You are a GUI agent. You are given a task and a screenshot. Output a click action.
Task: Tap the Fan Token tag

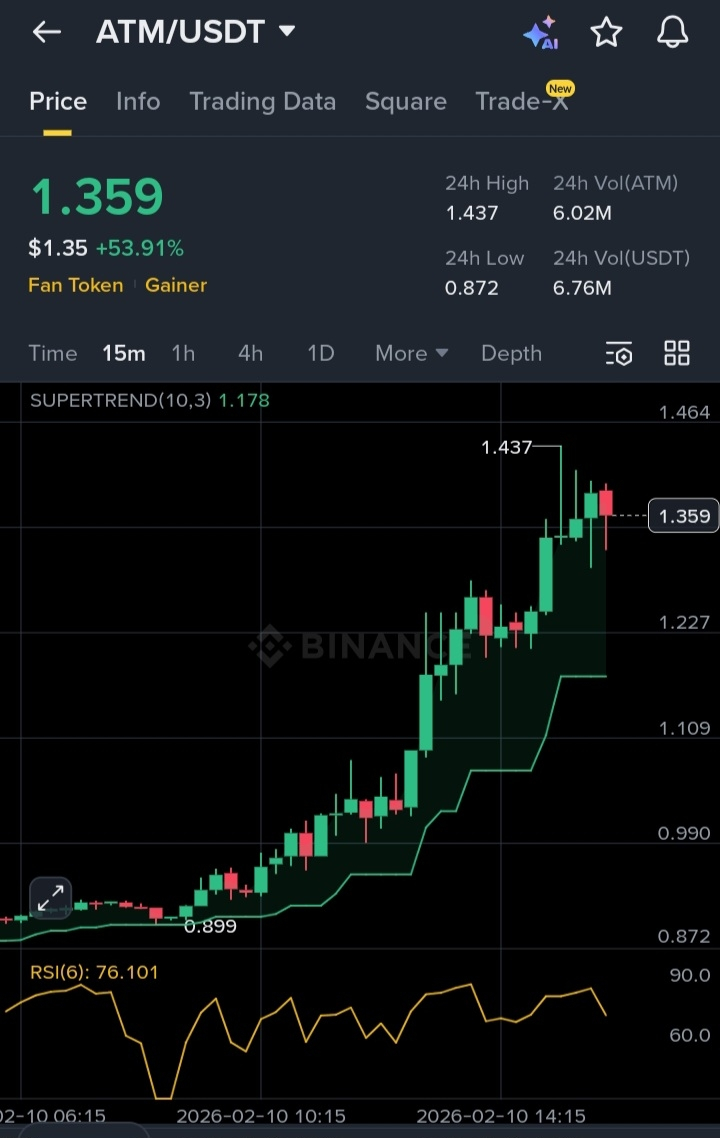(x=76, y=285)
